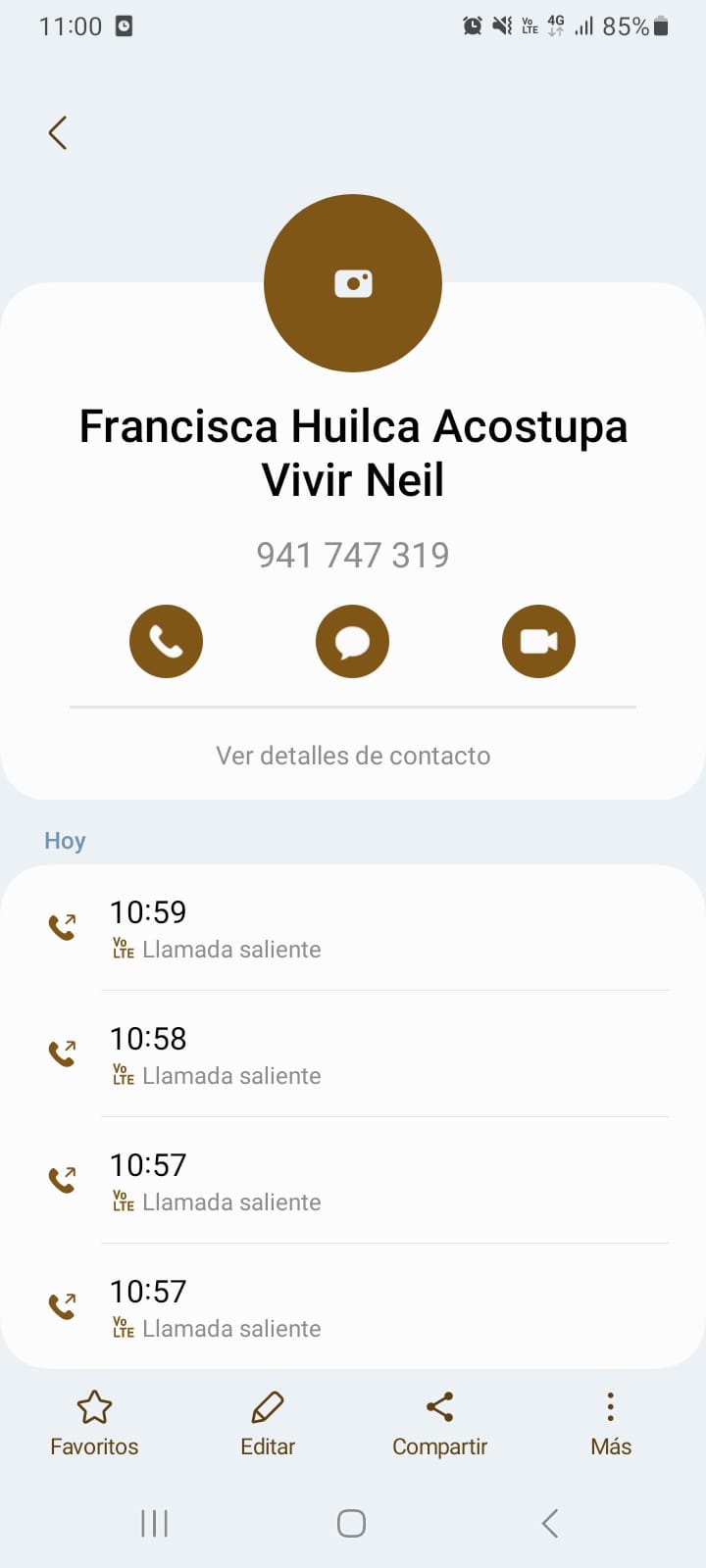Image resolution: width=706 pixels, height=1568 pixels.
Task: Send a message to this contact
Action: click(x=352, y=642)
